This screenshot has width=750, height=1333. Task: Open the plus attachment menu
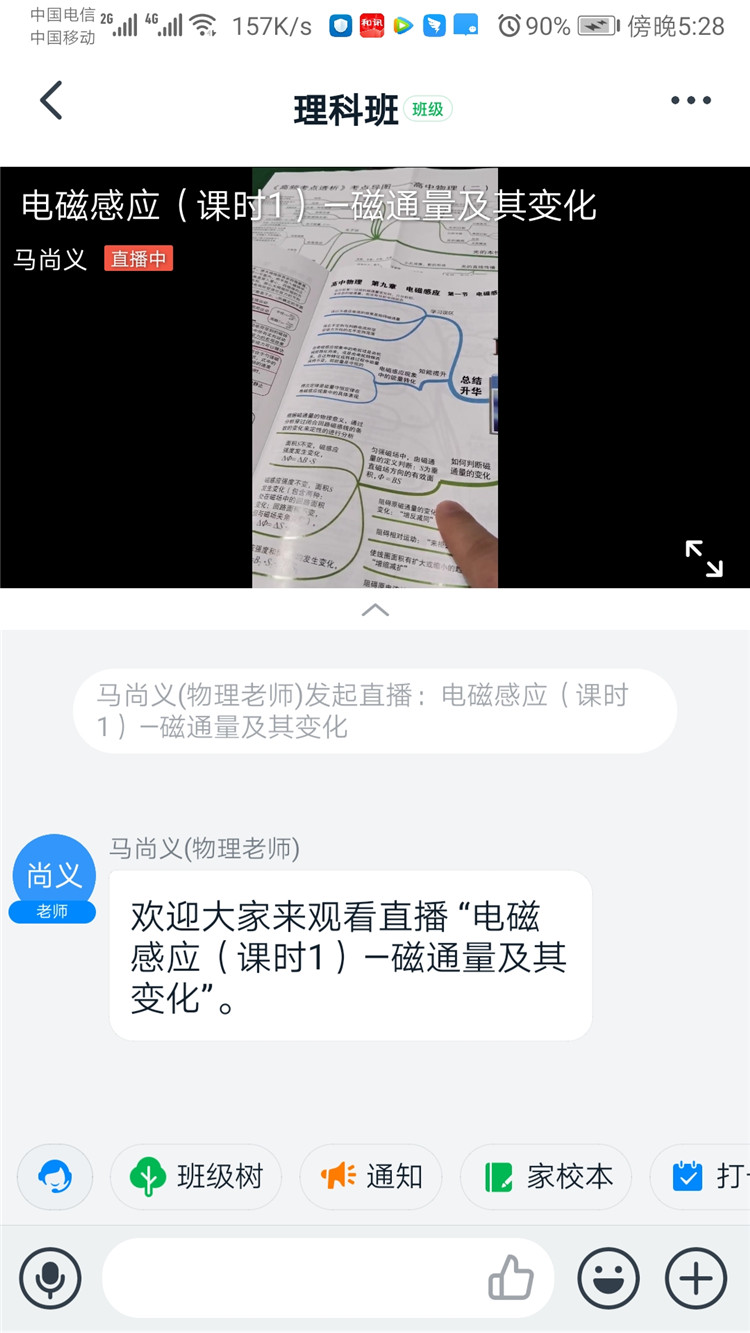click(696, 1278)
